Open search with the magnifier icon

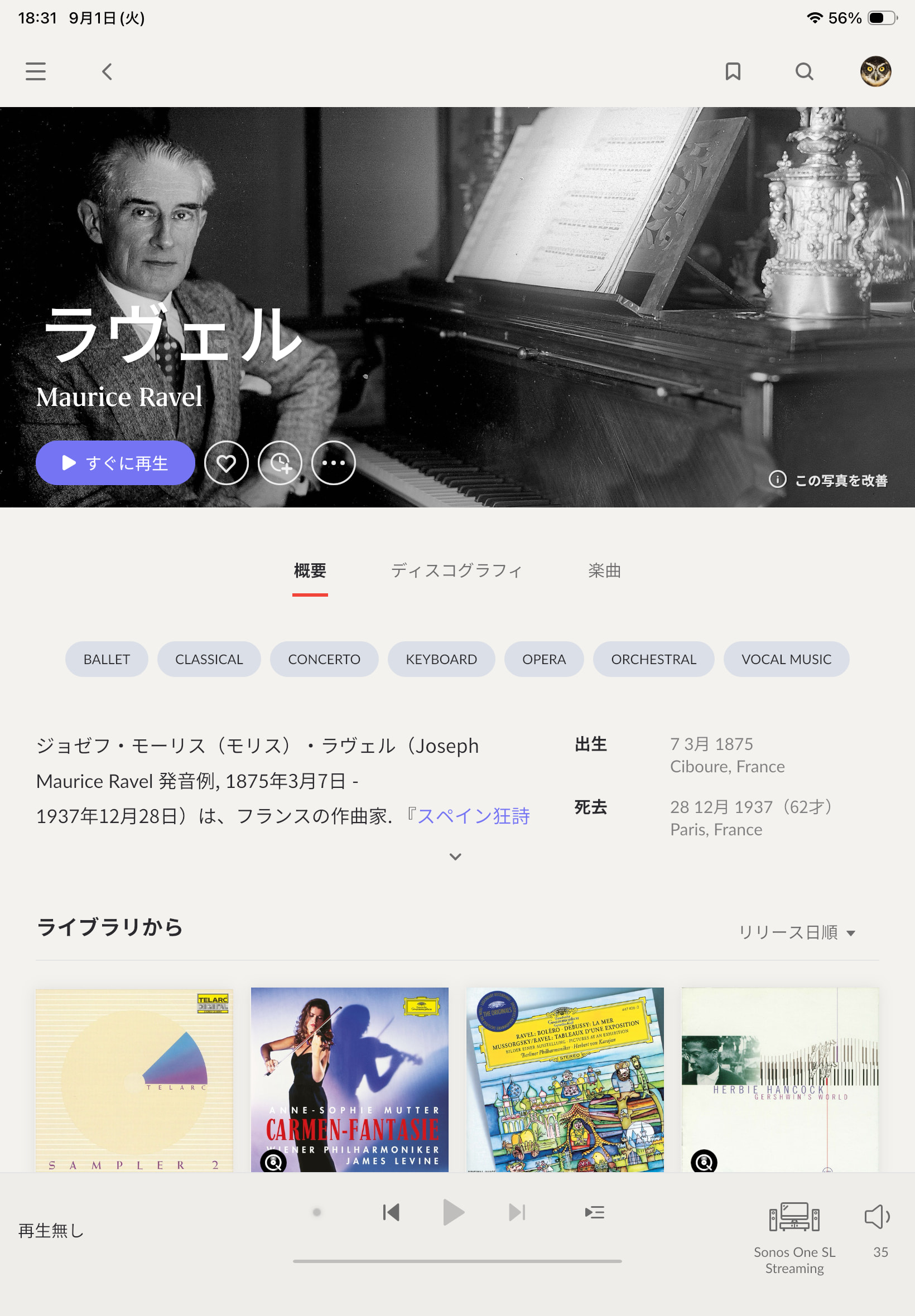click(805, 71)
